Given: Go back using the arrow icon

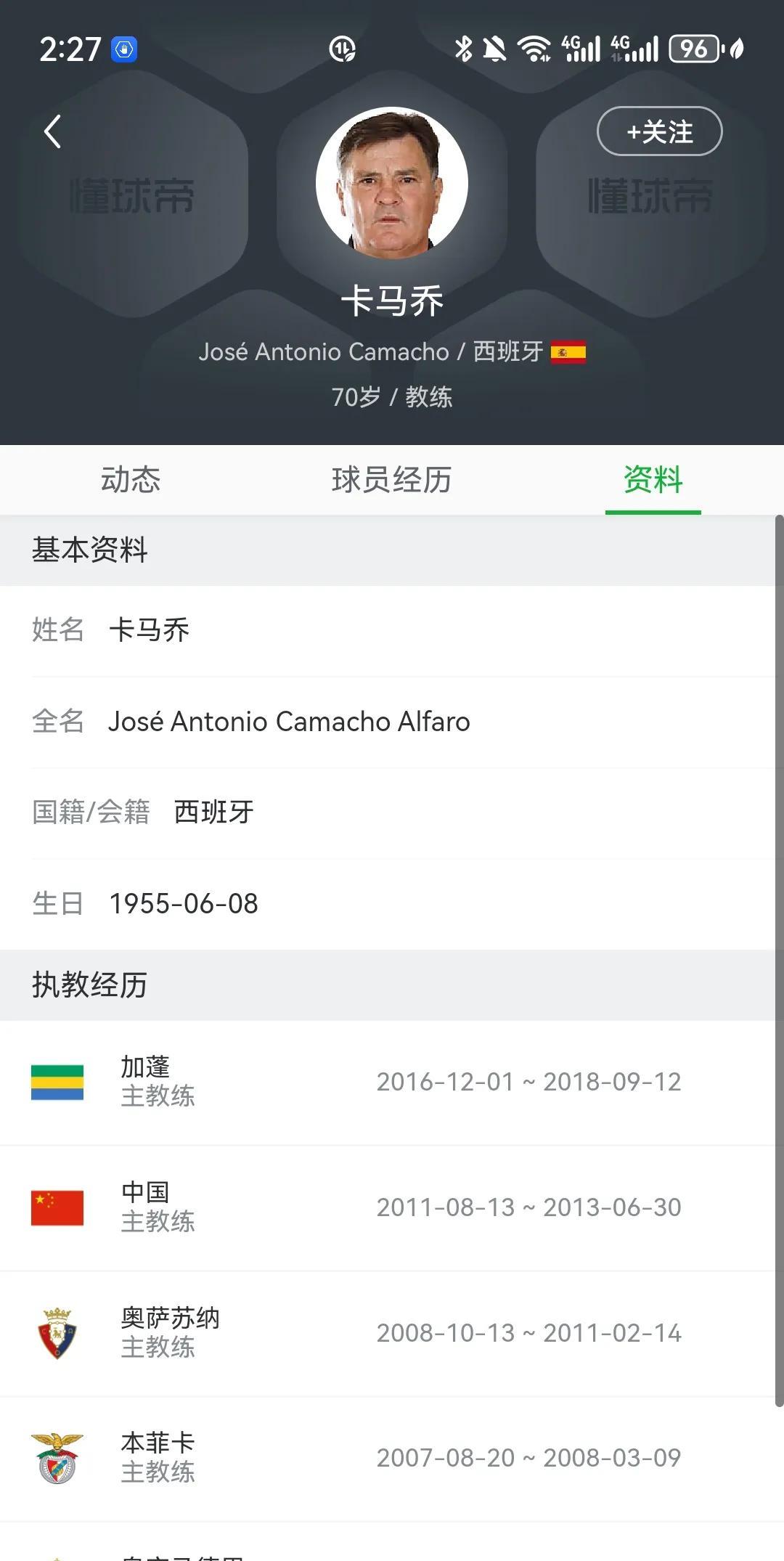Looking at the screenshot, I should [52, 131].
